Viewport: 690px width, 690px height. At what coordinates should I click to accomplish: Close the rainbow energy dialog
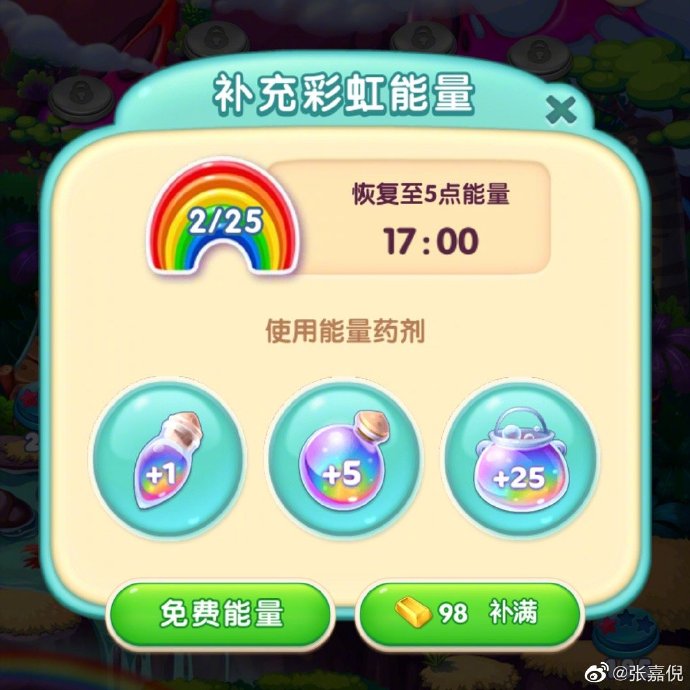[562, 109]
